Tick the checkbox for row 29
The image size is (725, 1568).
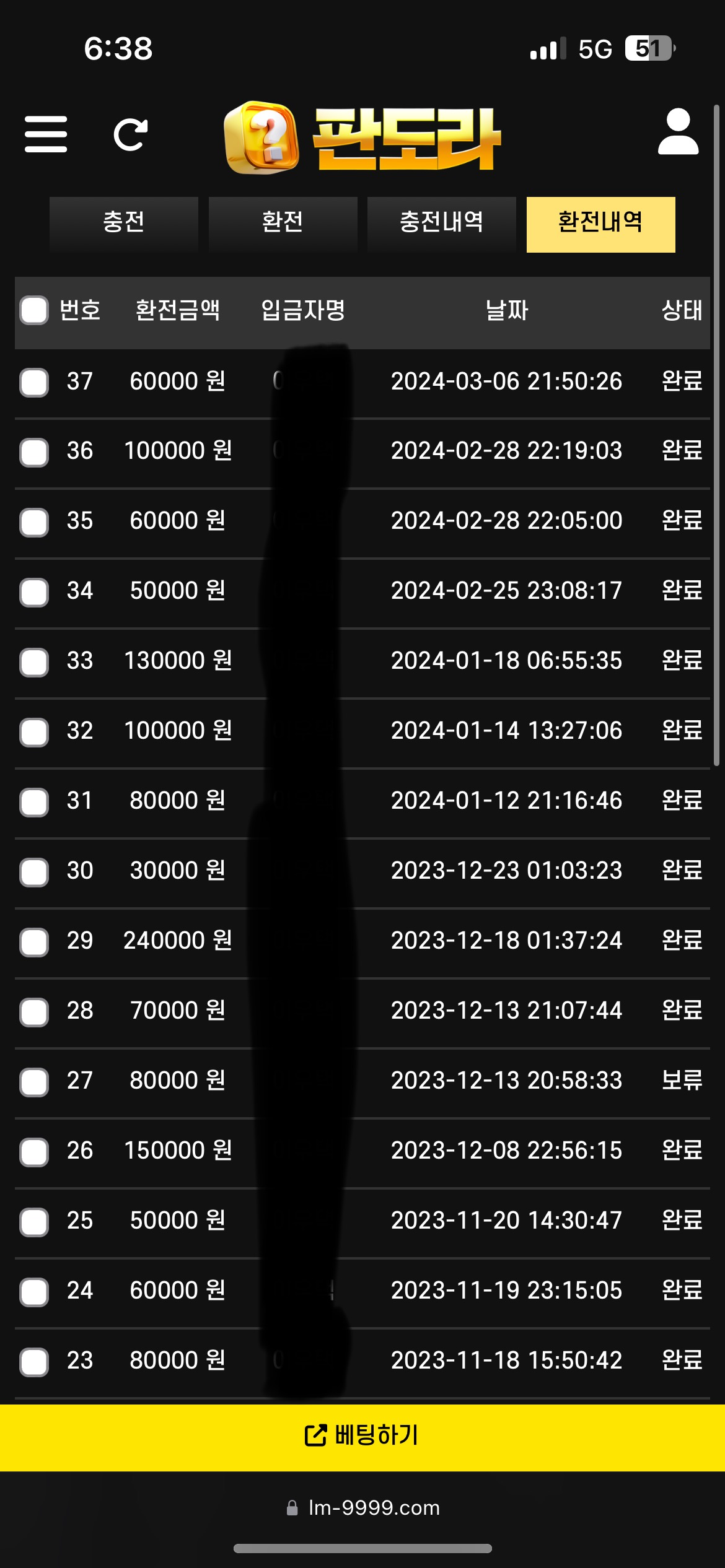[x=34, y=942]
